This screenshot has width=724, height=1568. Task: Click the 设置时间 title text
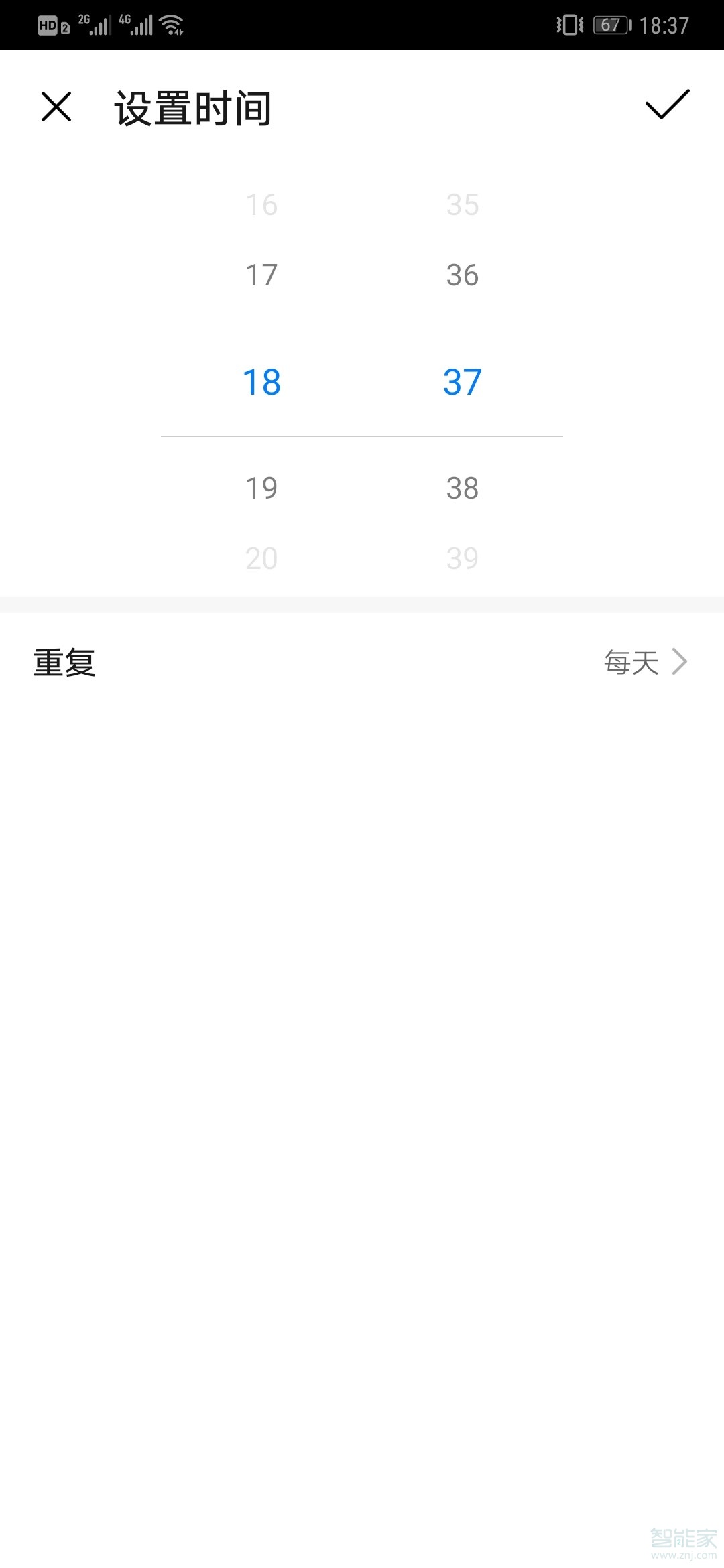(191, 110)
